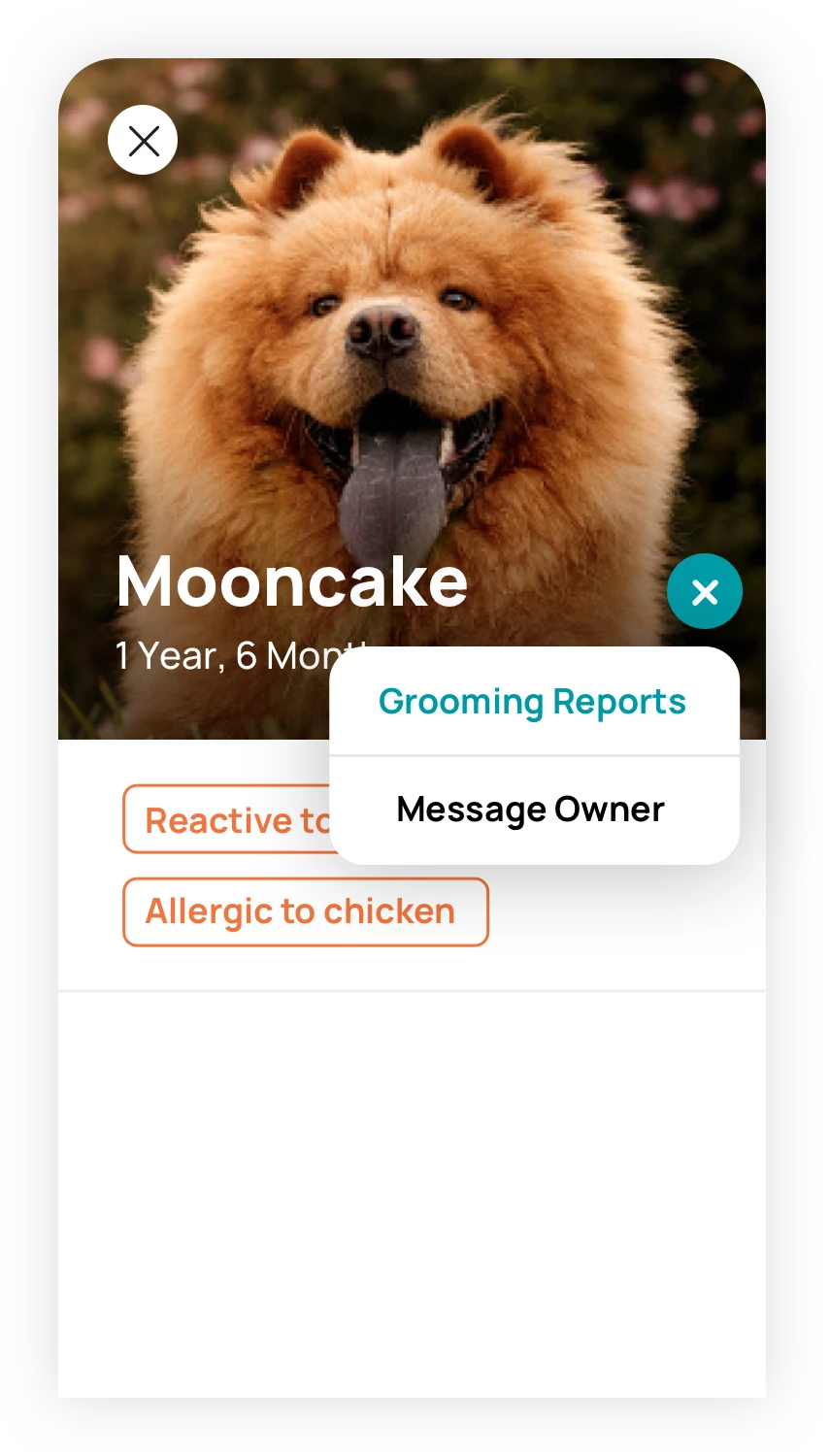The height and width of the screenshot is (1456, 830).
Task: Close Mooncake's profile with the white X
Action: 143,141
